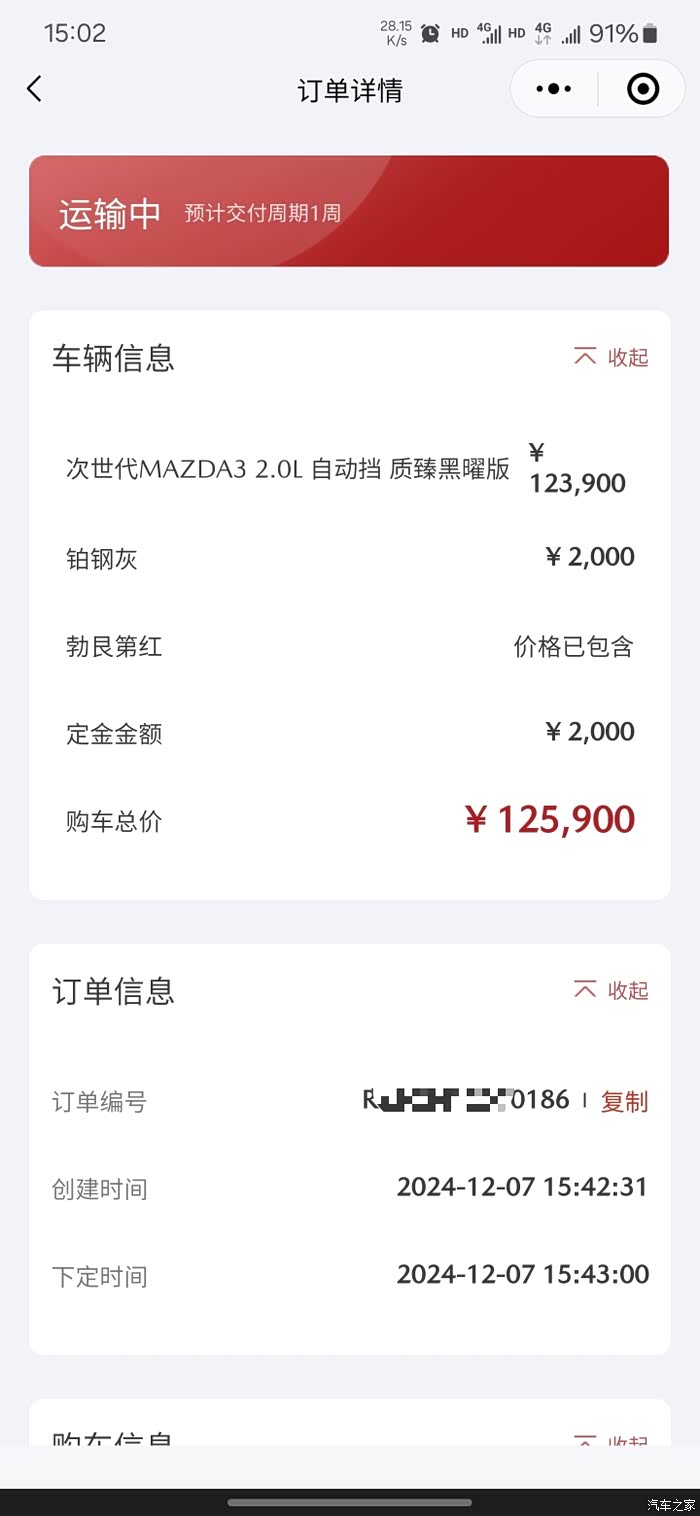Collapse the 订单信息 section

[611, 990]
